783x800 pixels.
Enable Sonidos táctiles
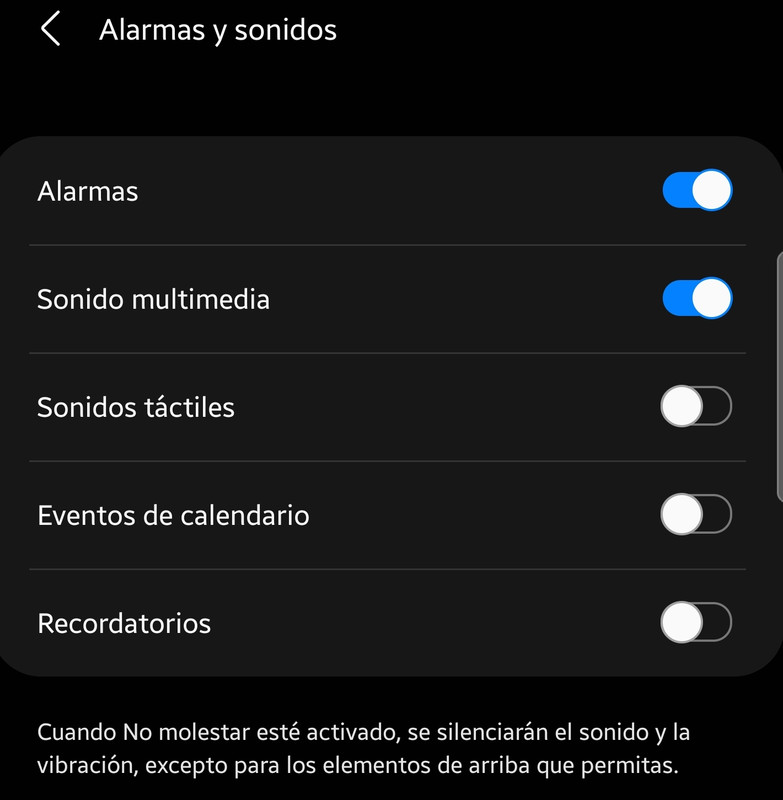[696, 407]
